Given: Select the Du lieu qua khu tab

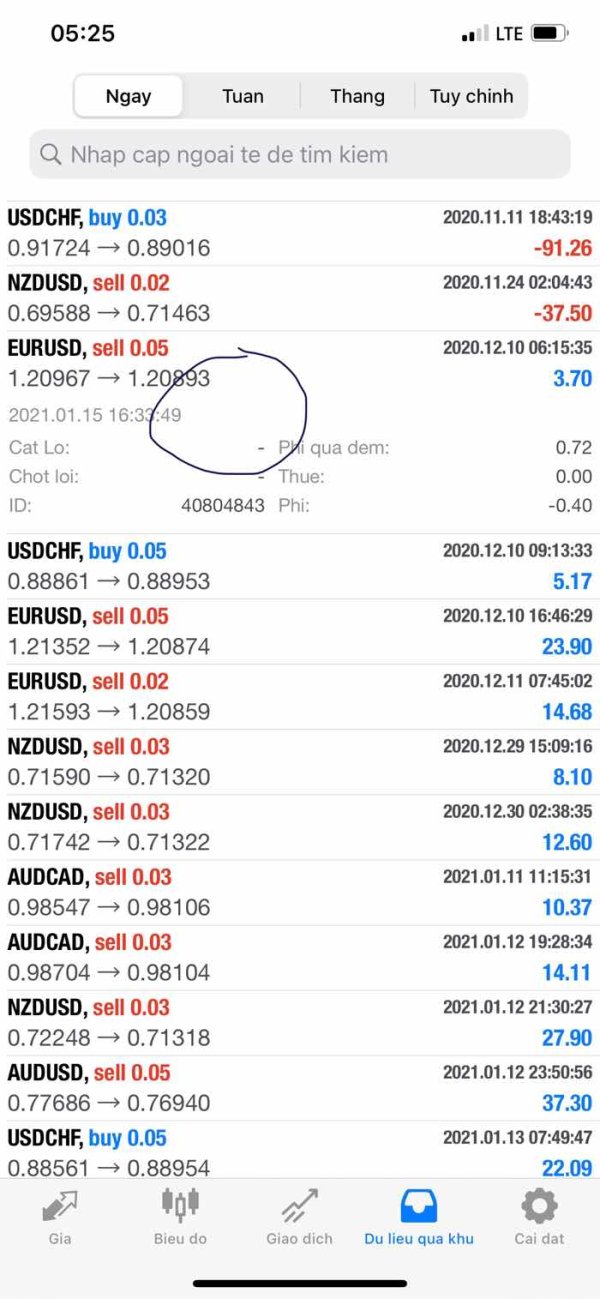Looking at the screenshot, I should pos(419,1216).
